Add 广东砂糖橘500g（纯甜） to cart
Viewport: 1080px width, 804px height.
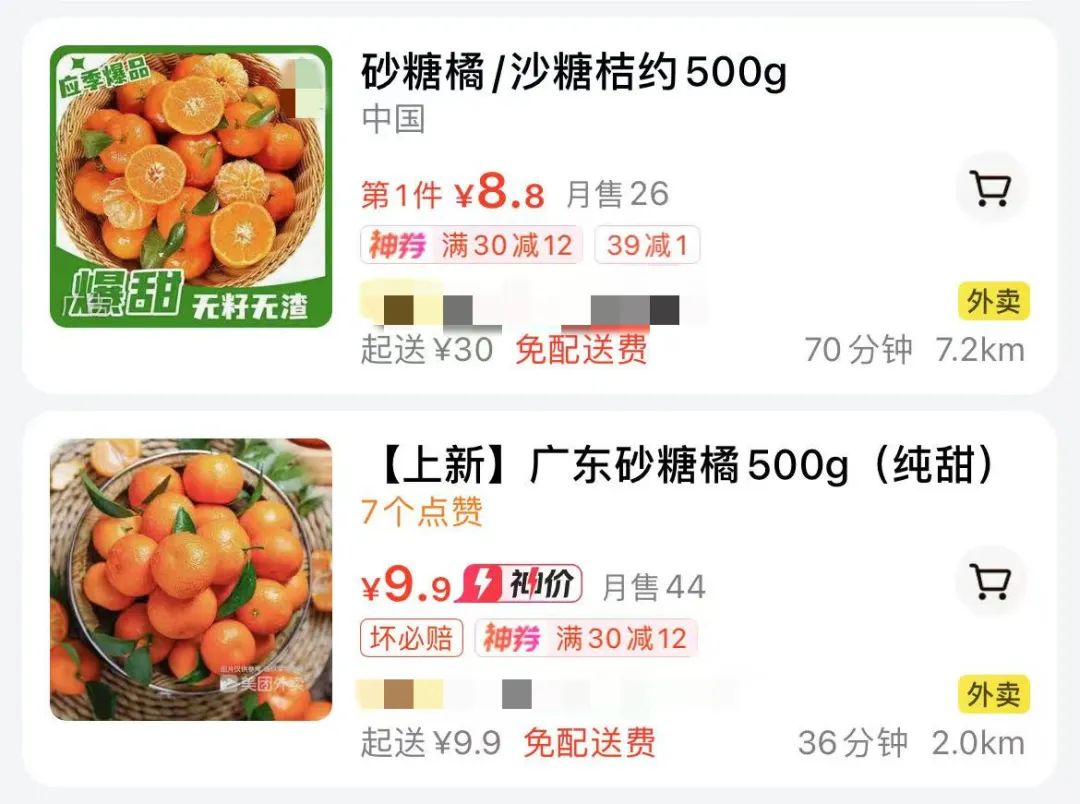[991, 580]
